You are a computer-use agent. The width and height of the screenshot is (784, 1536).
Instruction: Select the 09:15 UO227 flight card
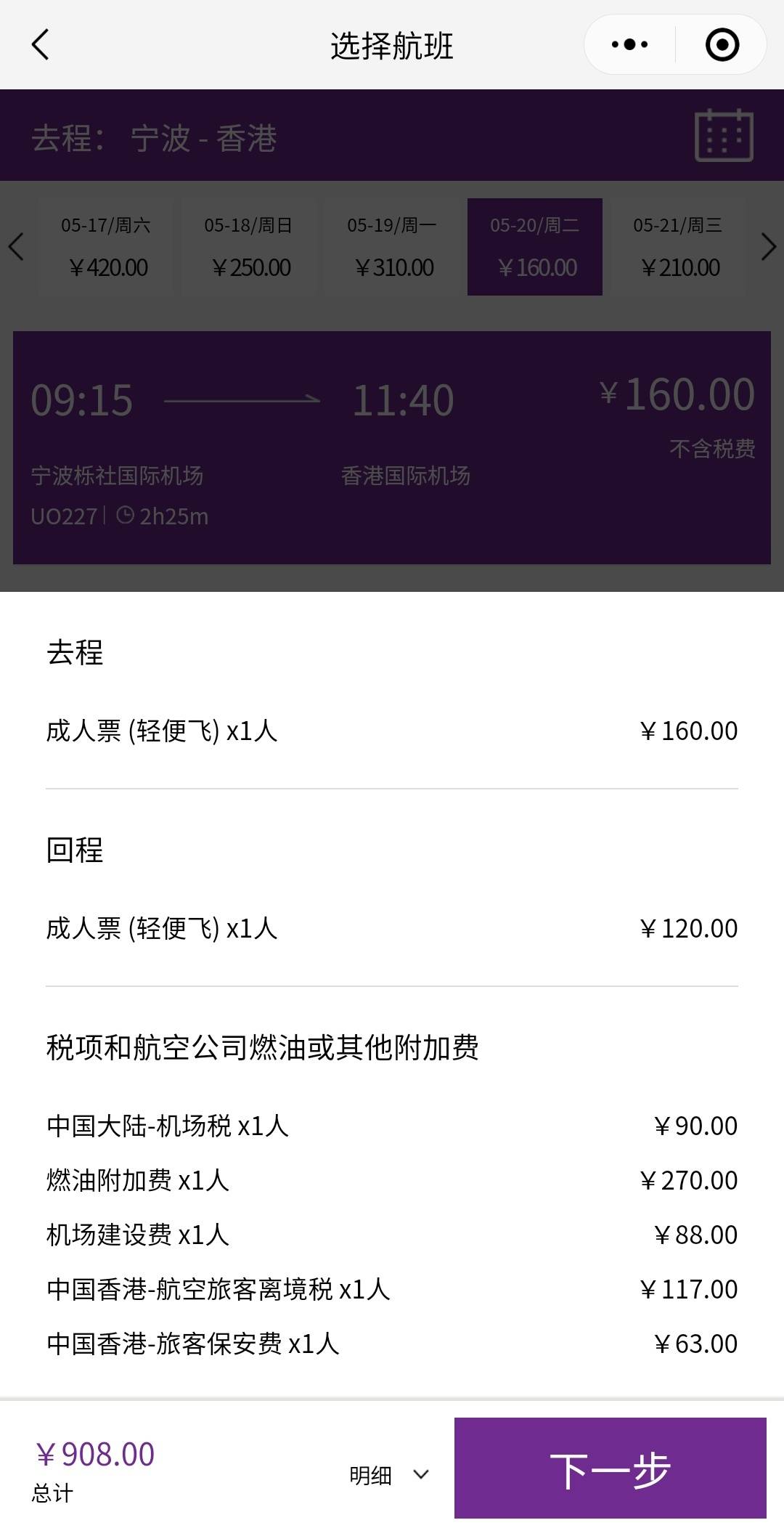[x=392, y=448]
